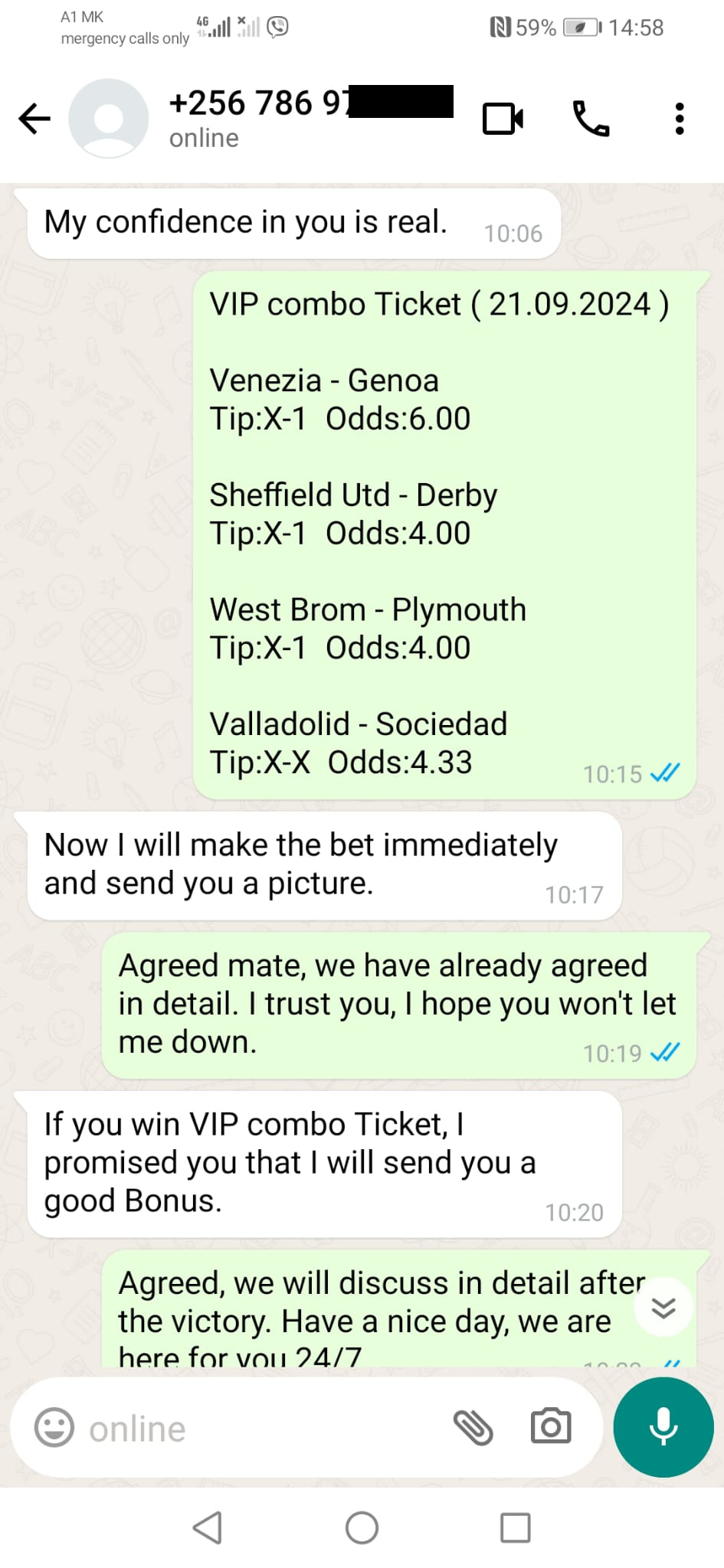This screenshot has width=724, height=1568.
Task: Attach a file with the paperclip
Action: point(473,1427)
